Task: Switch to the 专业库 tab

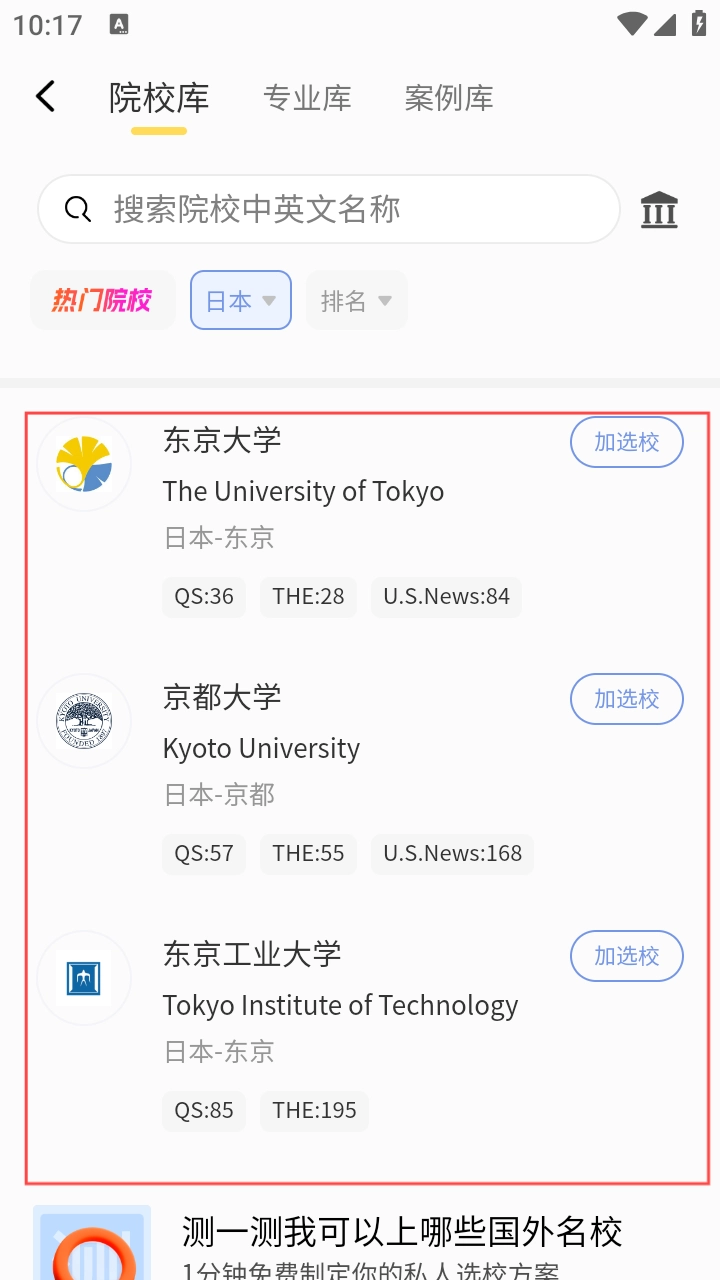Action: 307,98
